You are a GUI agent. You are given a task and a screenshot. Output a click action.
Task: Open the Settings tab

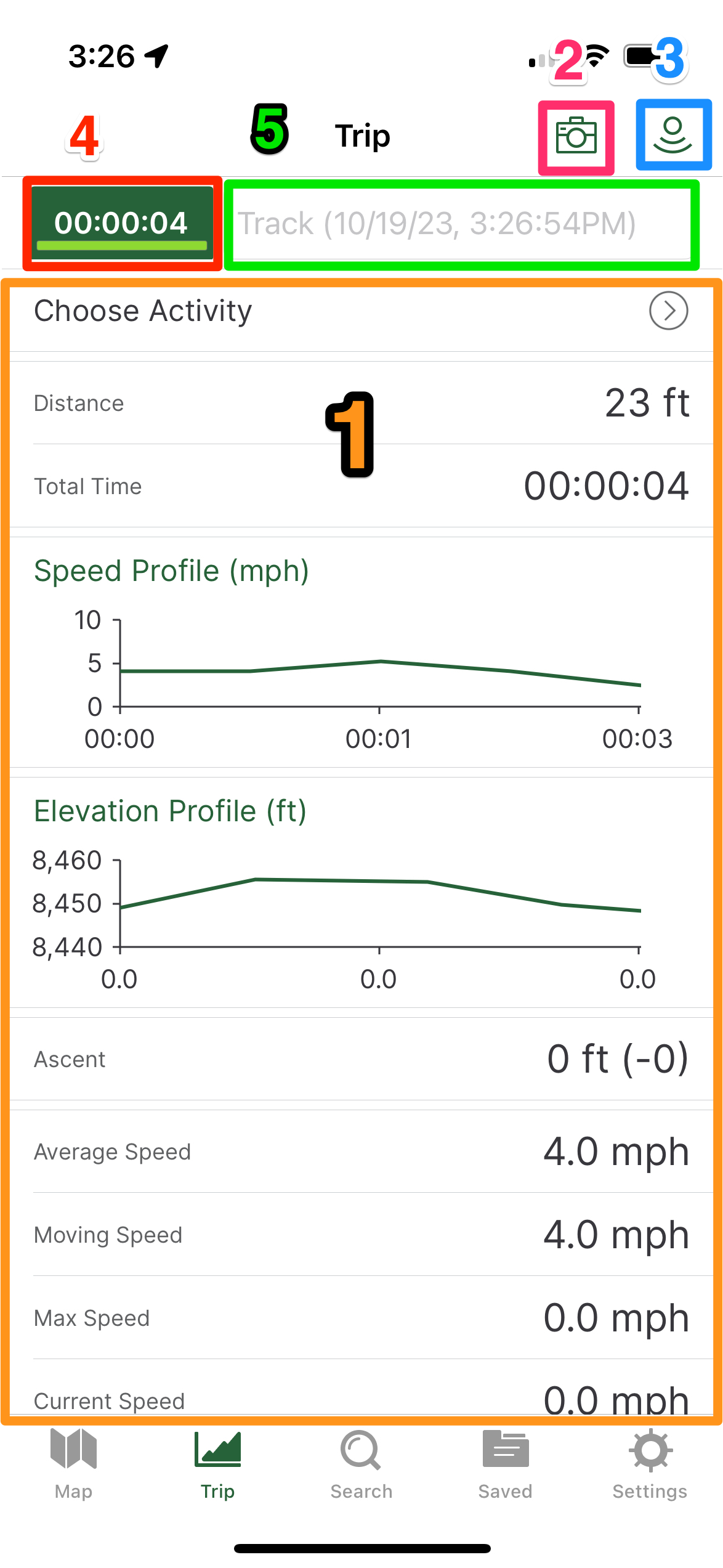pyautogui.click(x=650, y=1464)
